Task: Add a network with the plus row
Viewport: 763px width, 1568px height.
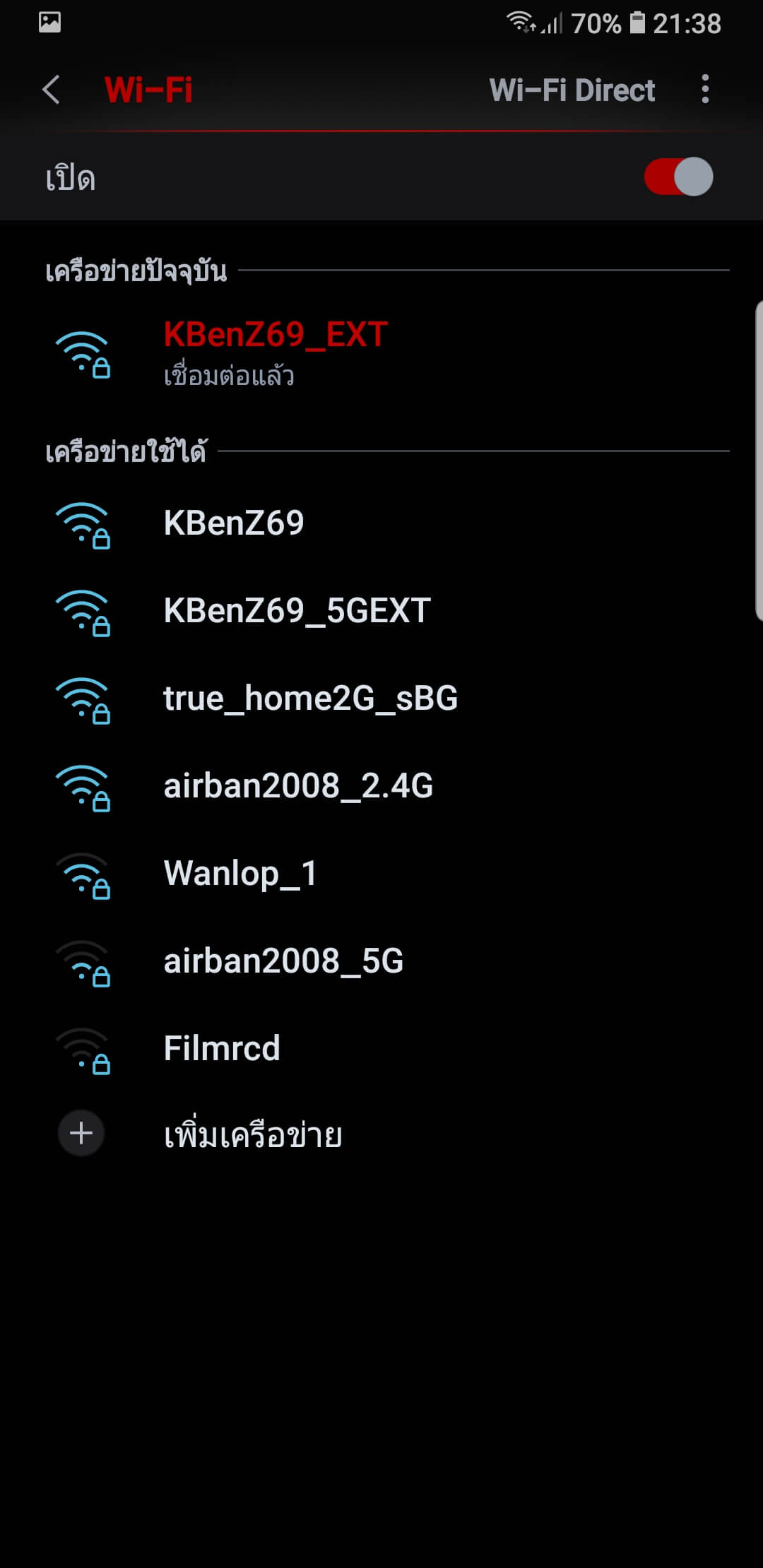Action: [x=381, y=1134]
